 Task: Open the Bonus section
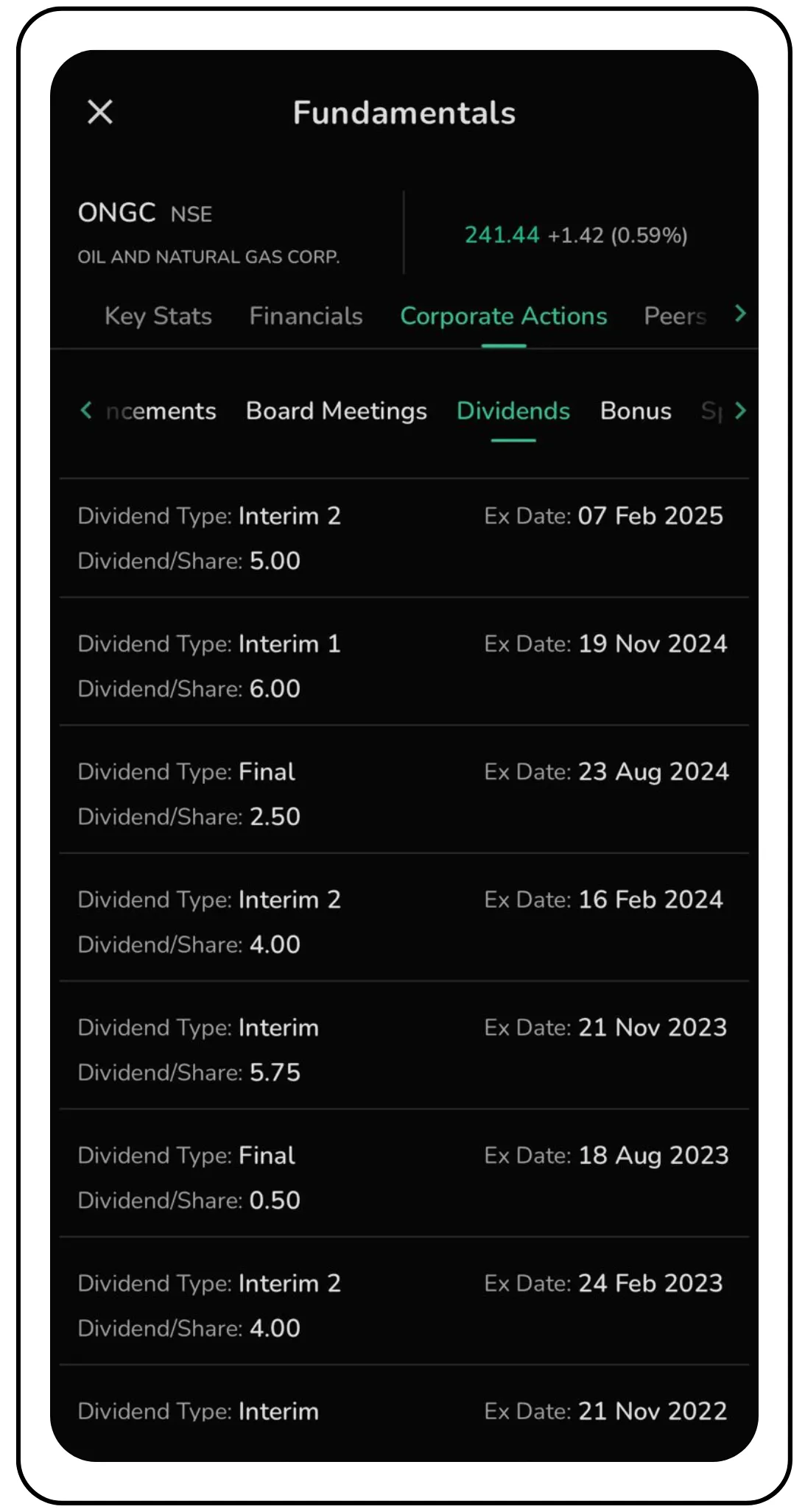[x=635, y=411]
